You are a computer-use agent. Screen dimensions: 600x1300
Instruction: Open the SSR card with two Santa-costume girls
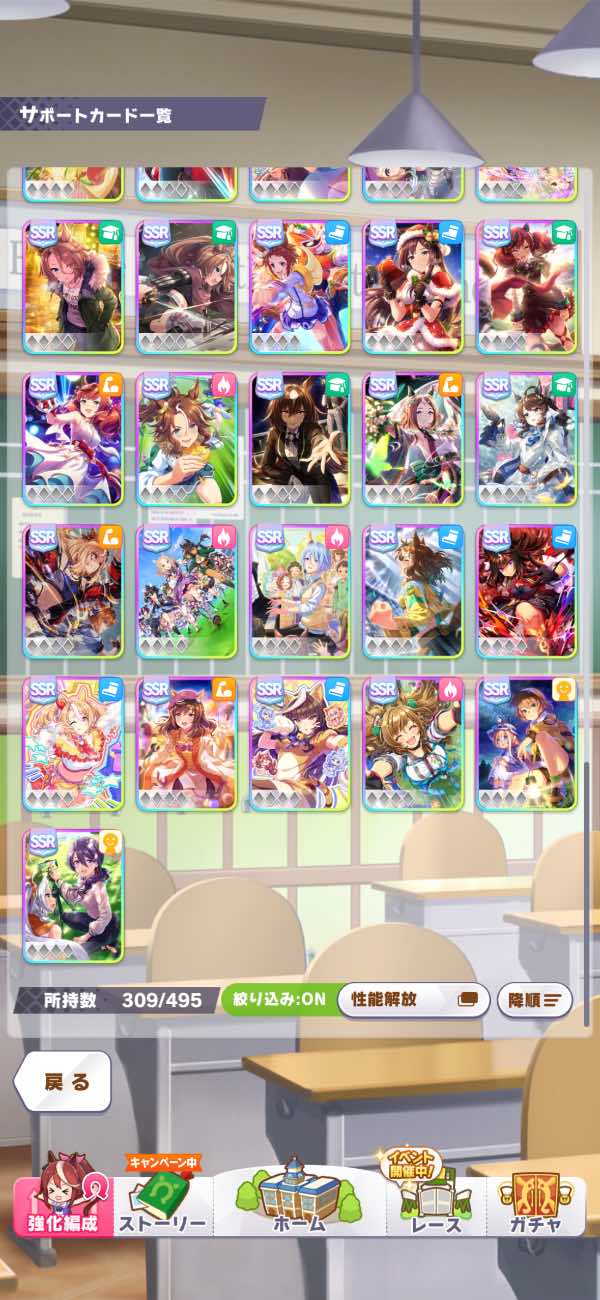(413, 287)
